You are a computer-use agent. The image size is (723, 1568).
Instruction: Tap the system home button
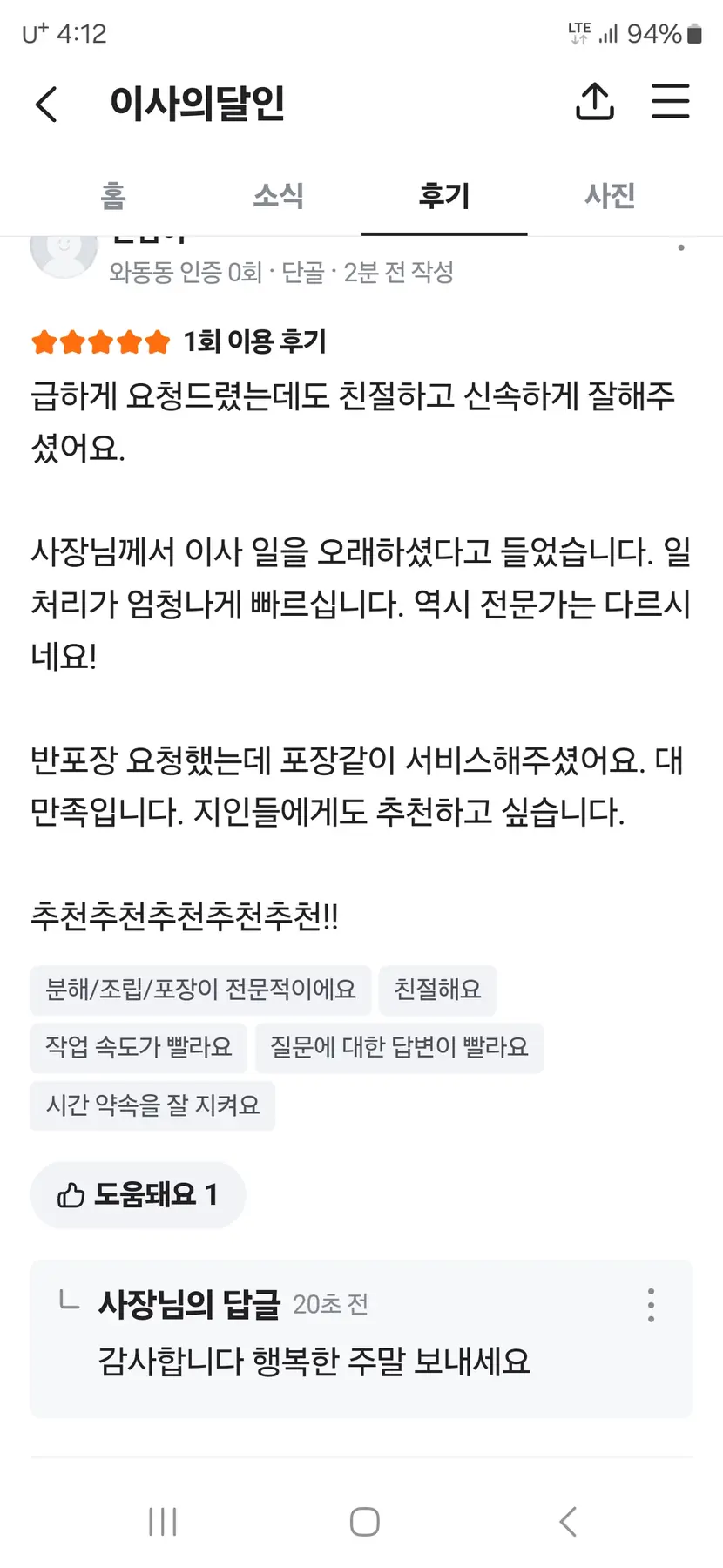tap(364, 1522)
